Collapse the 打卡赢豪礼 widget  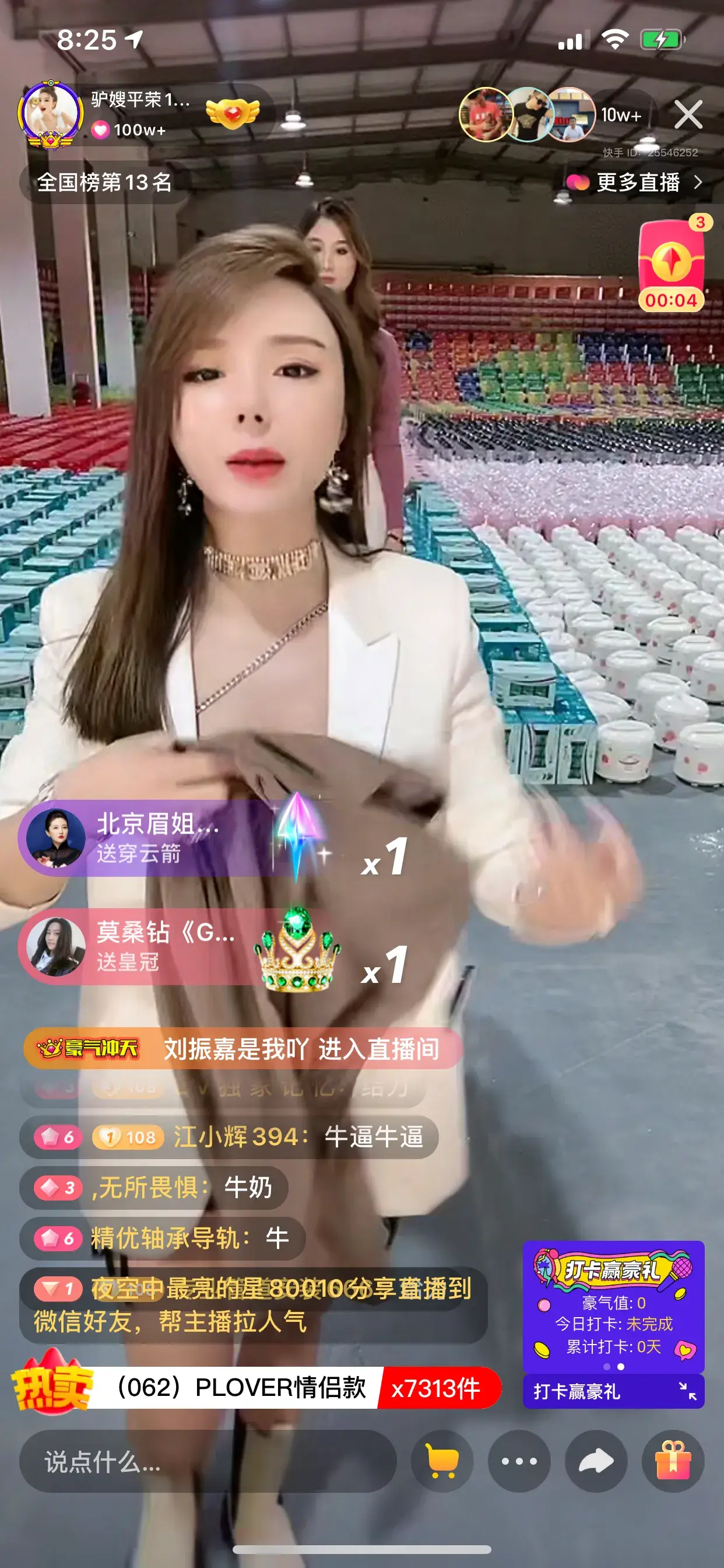pyautogui.click(x=687, y=1391)
